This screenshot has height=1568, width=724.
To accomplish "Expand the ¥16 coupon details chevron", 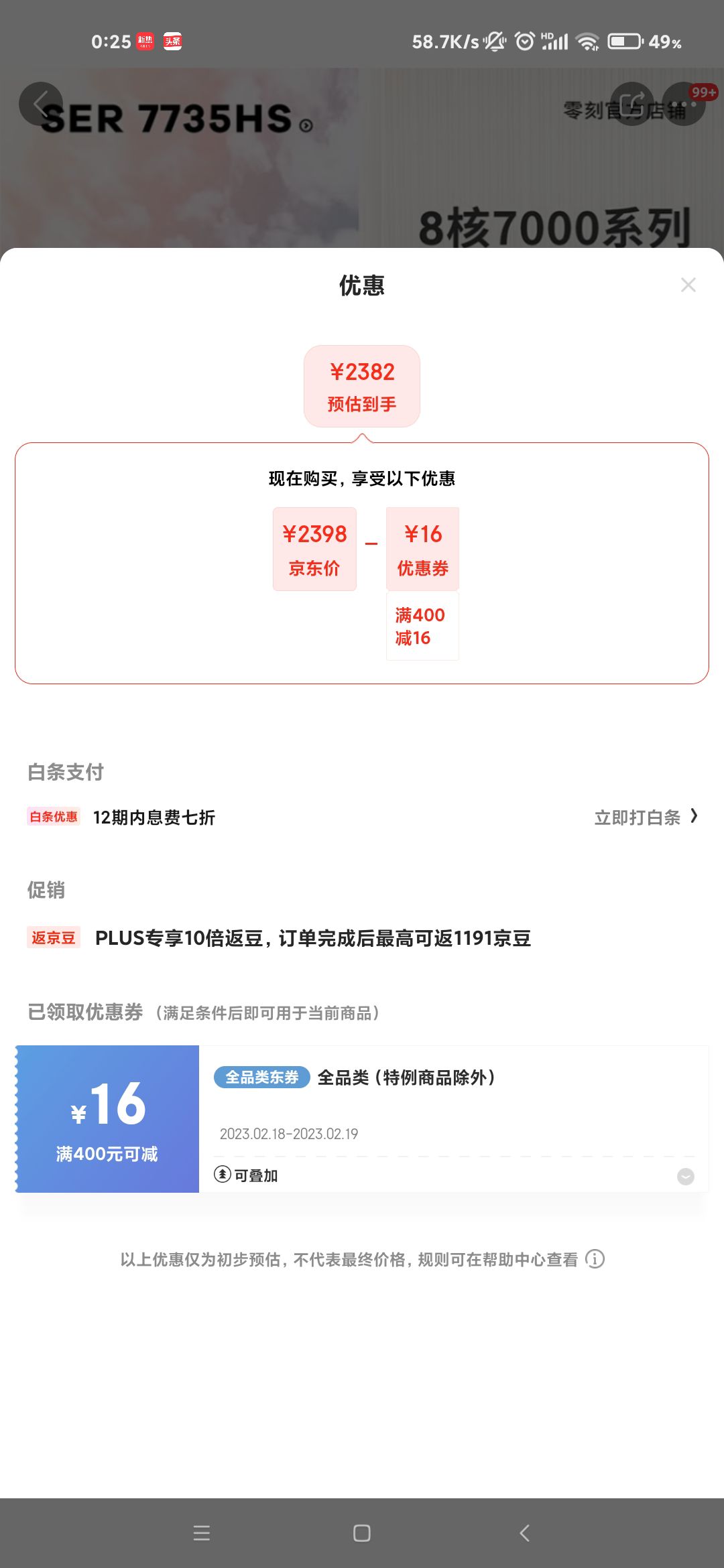I will (685, 1177).
